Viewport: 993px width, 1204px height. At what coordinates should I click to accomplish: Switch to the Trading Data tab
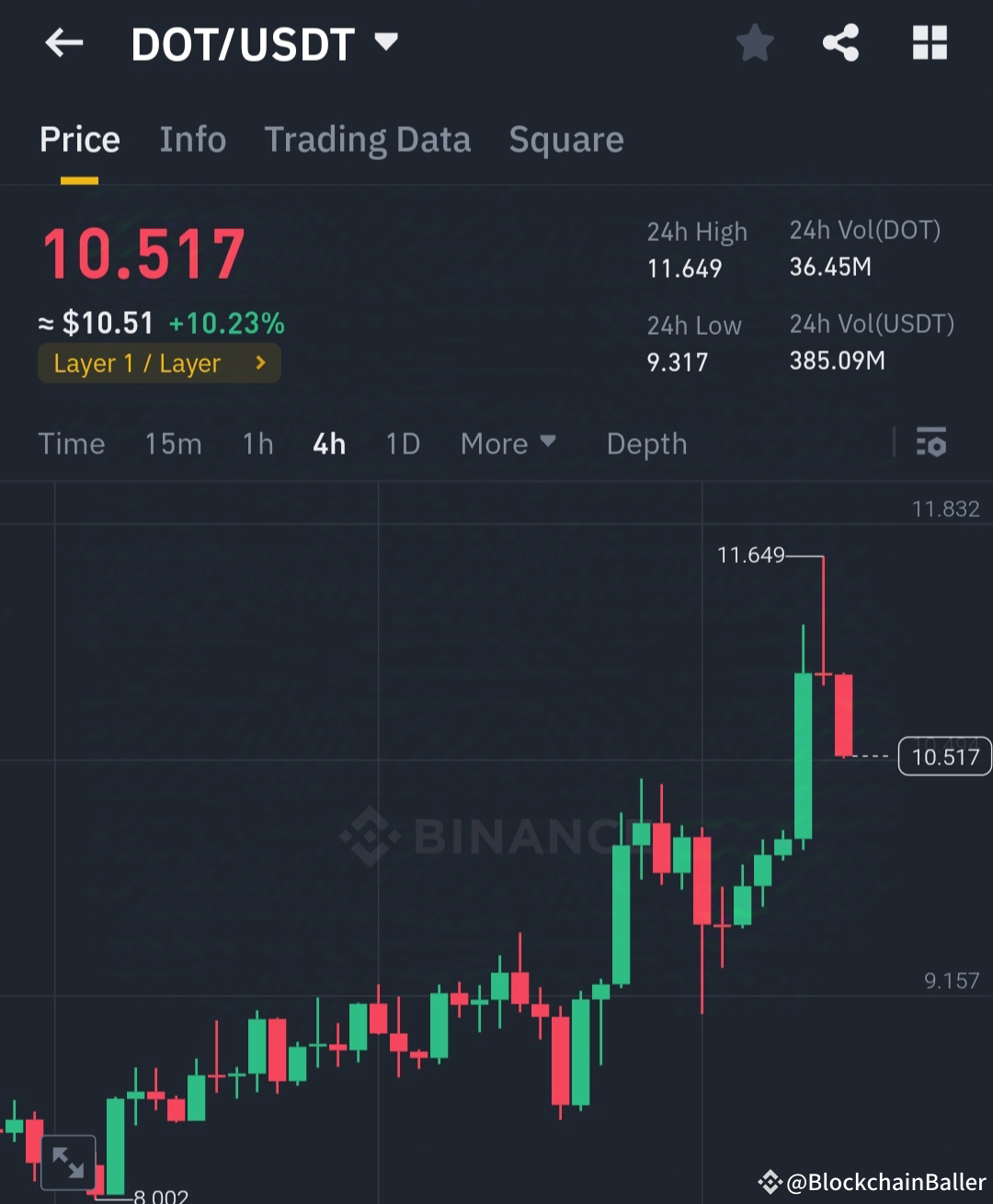(368, 140)
